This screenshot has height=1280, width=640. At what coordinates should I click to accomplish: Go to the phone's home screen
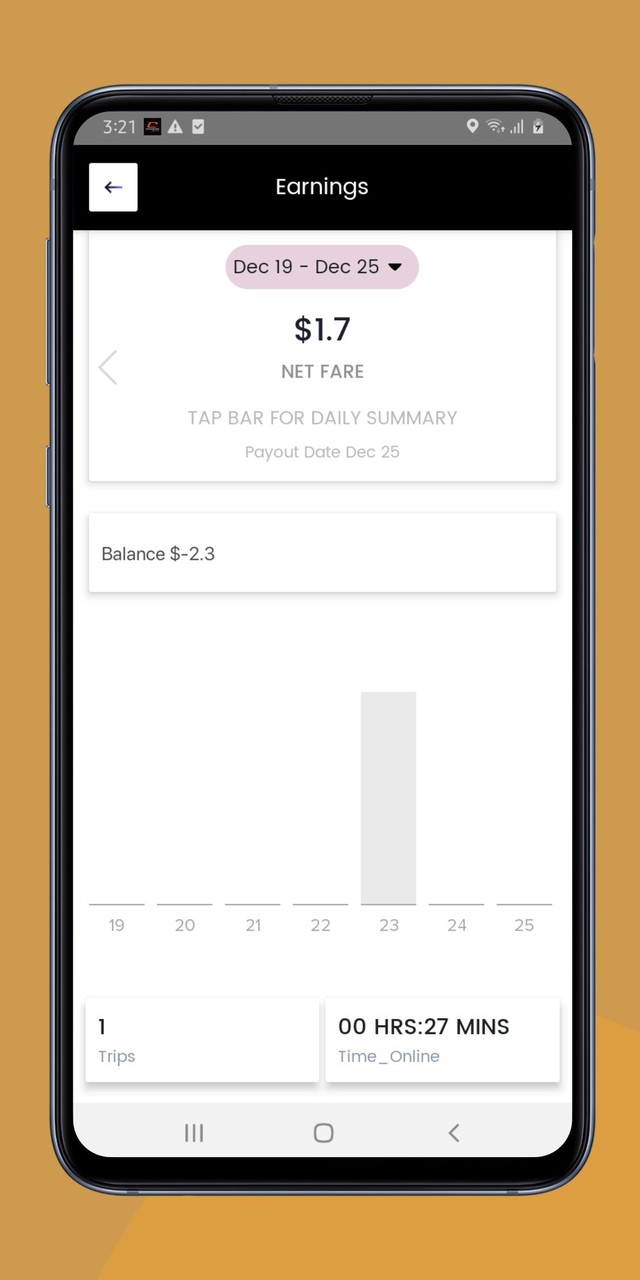[x=323, y=1132]
